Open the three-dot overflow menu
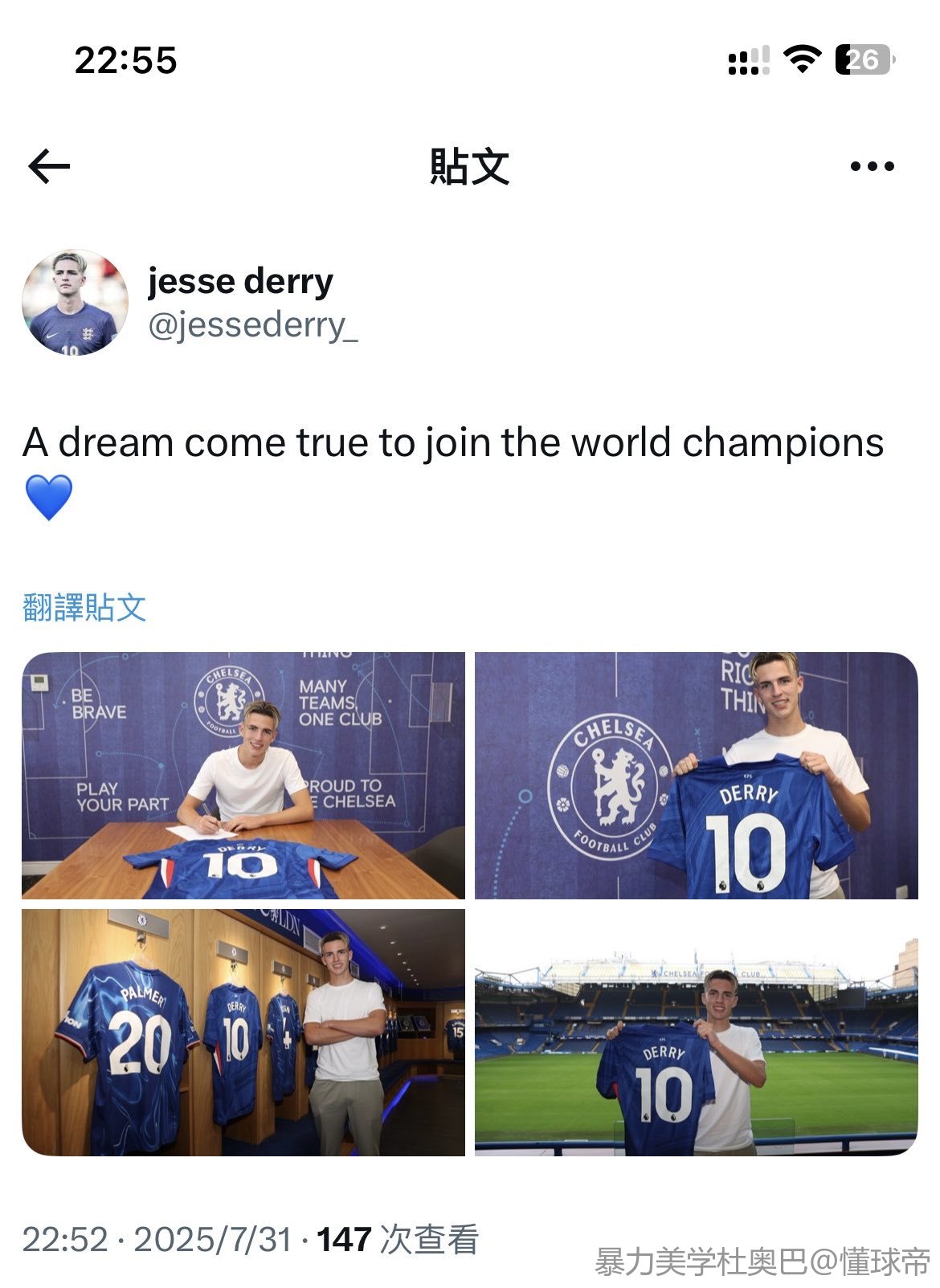The width and height of the screenshot is (940, 1288). coord(872,167)
